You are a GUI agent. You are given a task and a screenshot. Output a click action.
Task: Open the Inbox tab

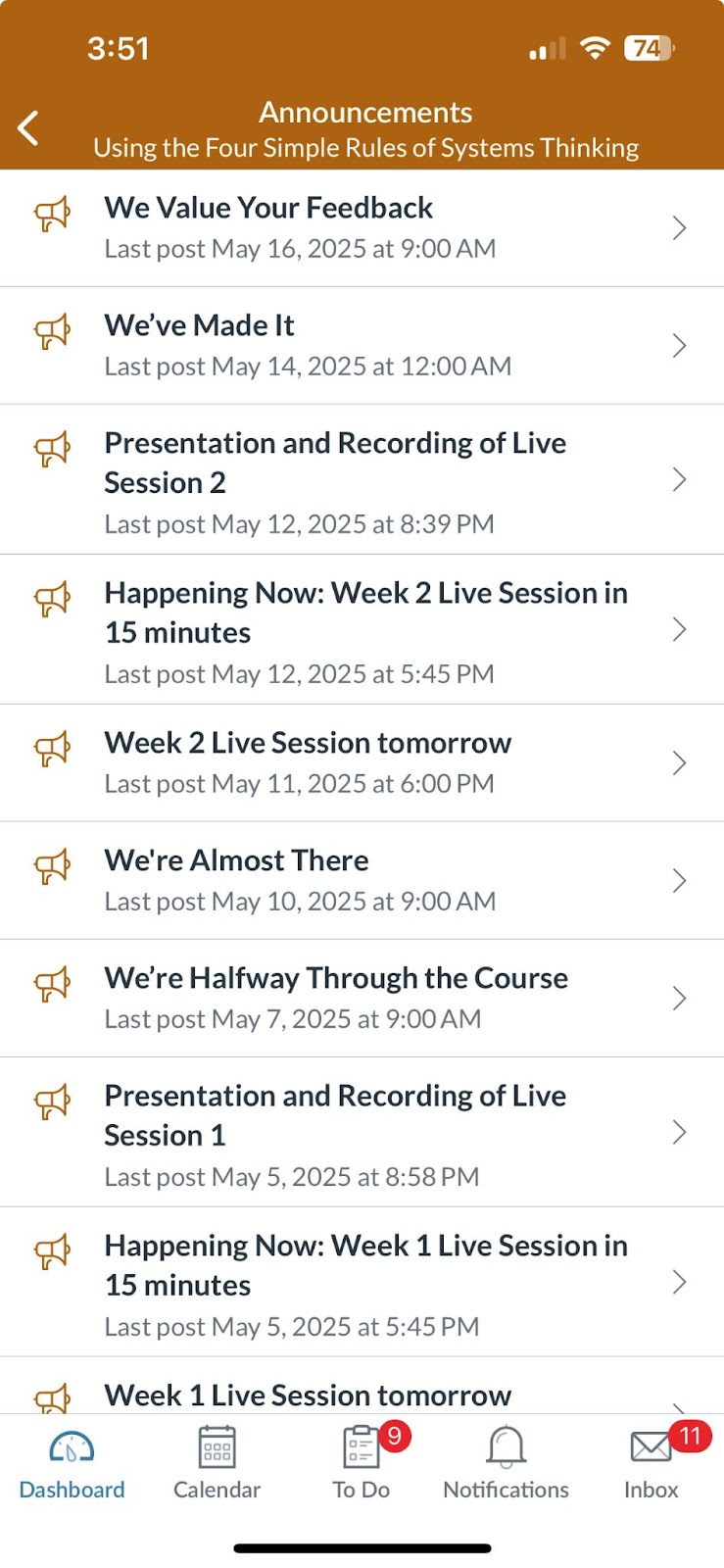(652, 1465)
